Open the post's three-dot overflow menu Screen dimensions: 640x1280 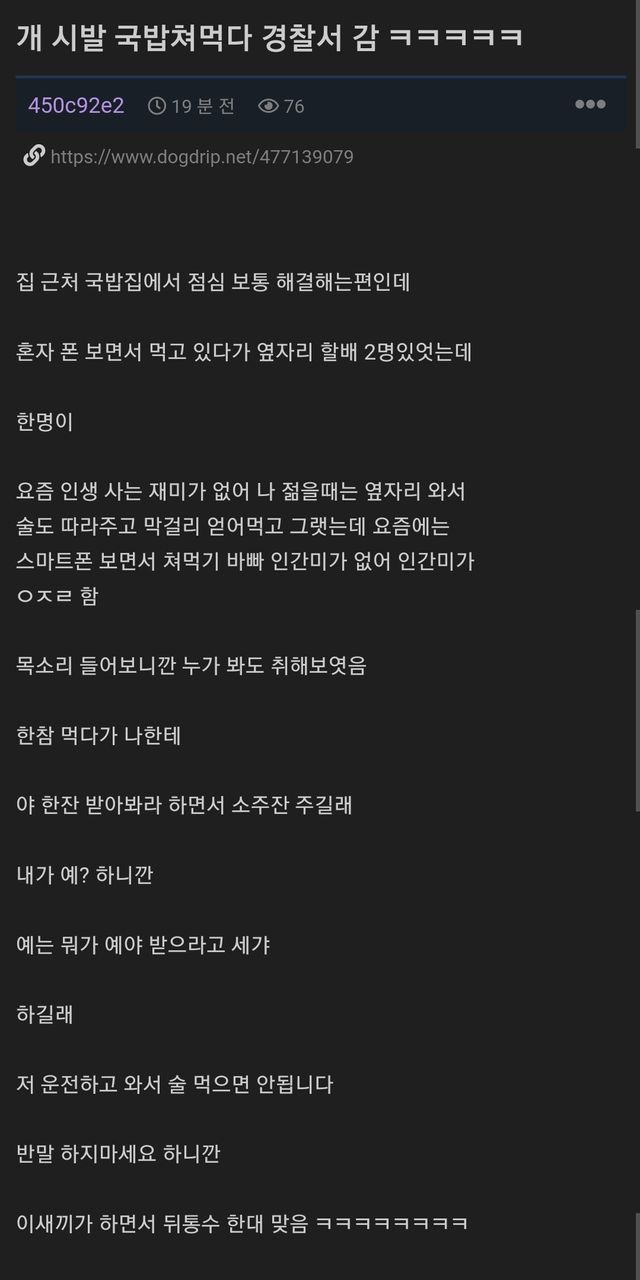point(590,105)
